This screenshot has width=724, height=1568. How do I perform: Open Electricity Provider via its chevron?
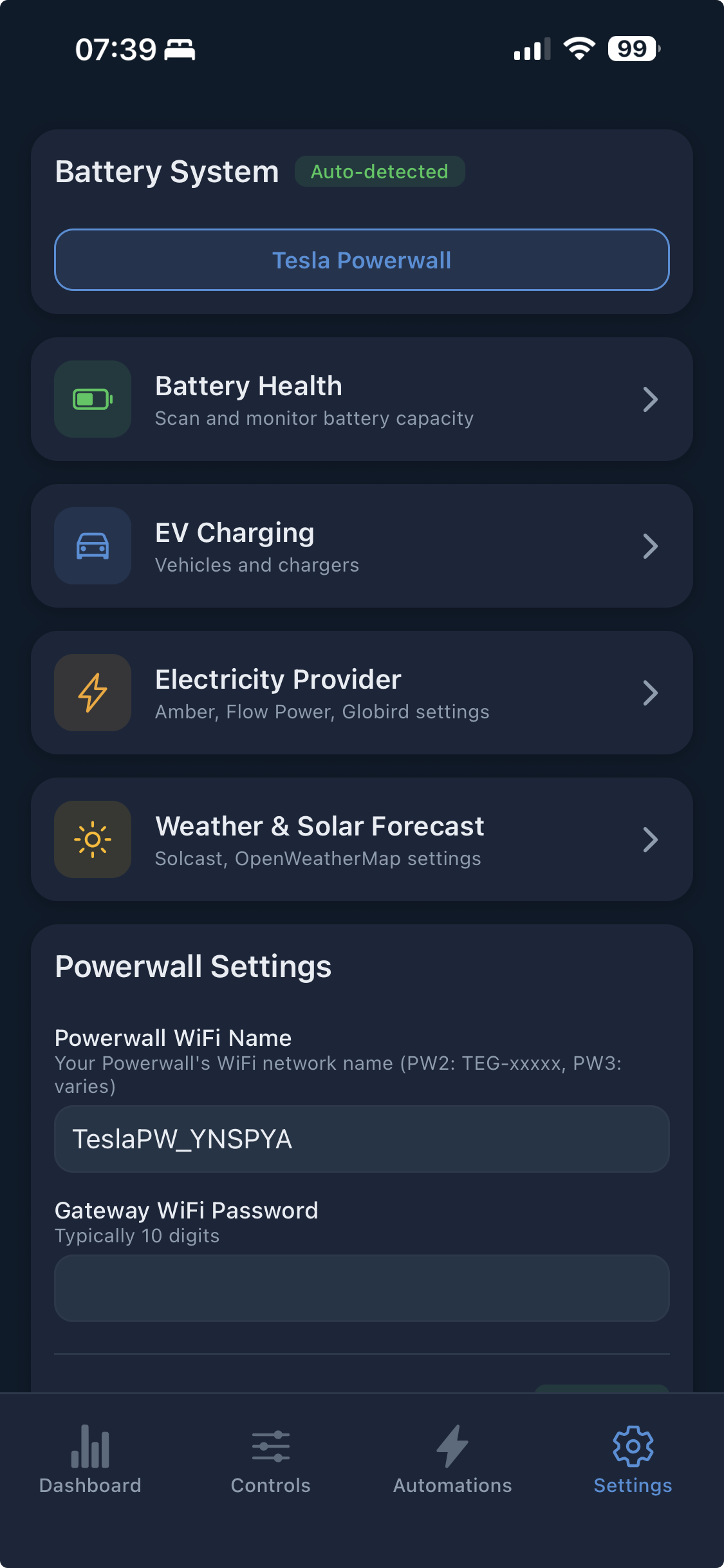(651, 693)
